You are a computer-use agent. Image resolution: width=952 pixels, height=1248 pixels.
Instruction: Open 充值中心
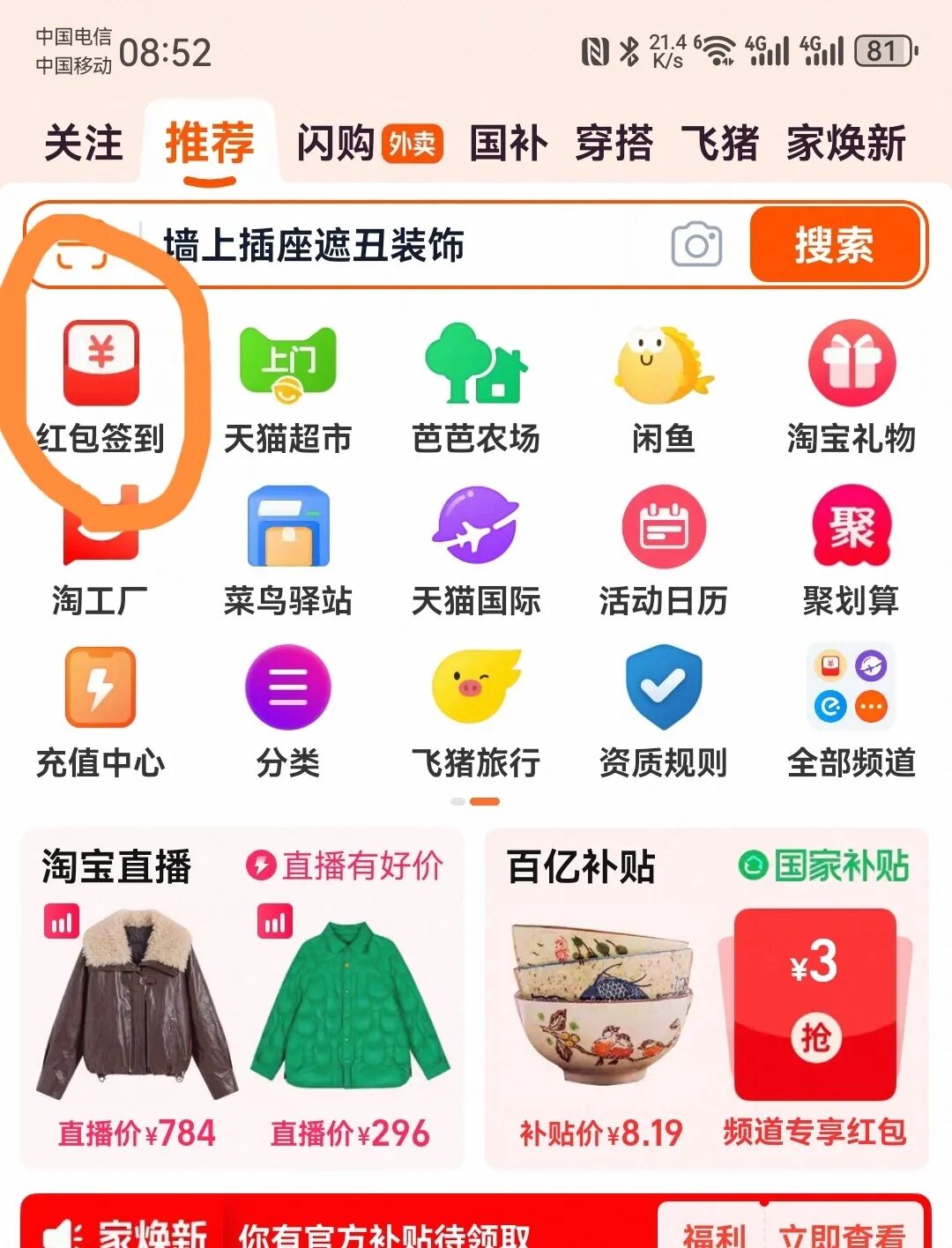click(x=100, y=712)
